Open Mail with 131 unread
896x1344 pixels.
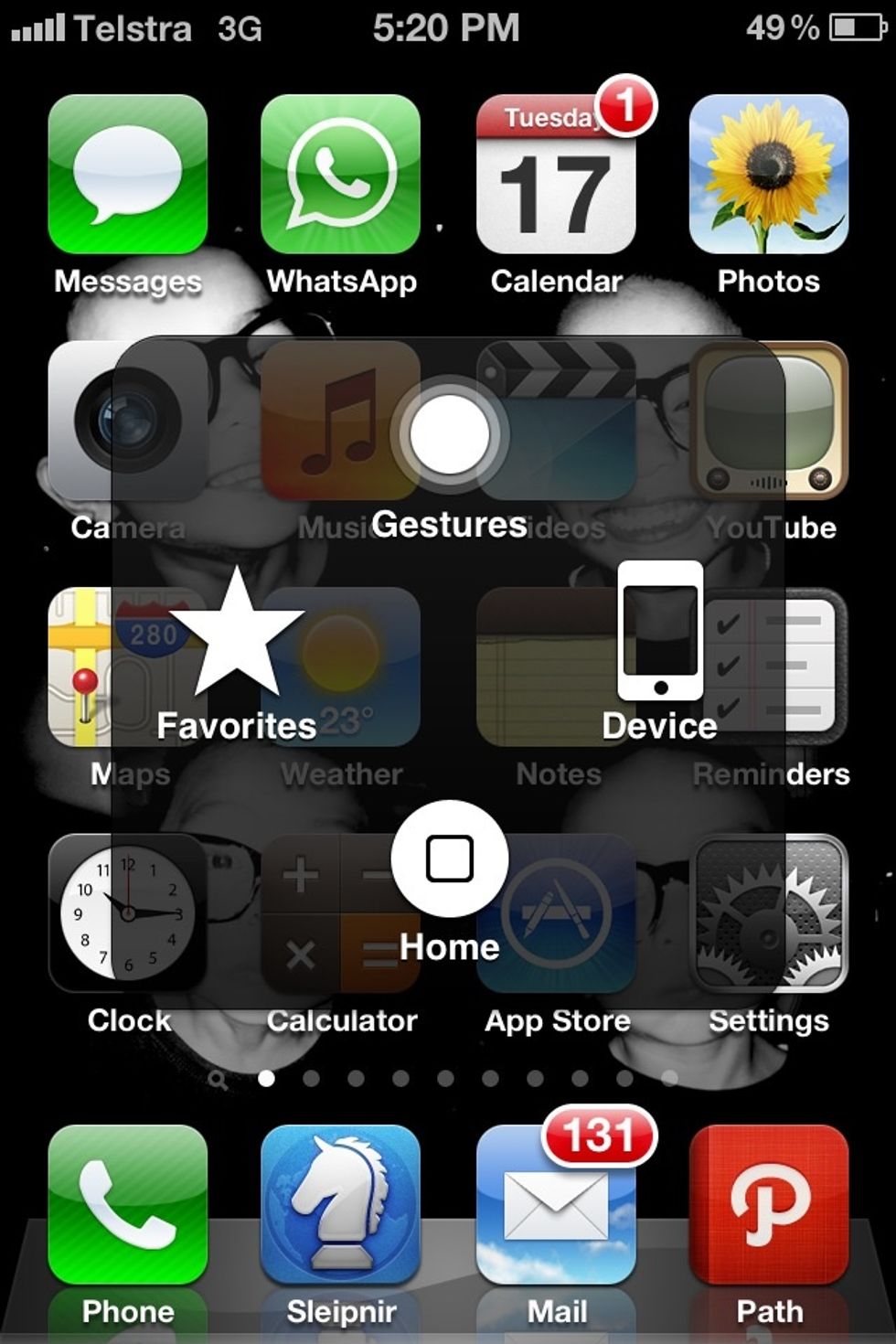click(556, 1205)
